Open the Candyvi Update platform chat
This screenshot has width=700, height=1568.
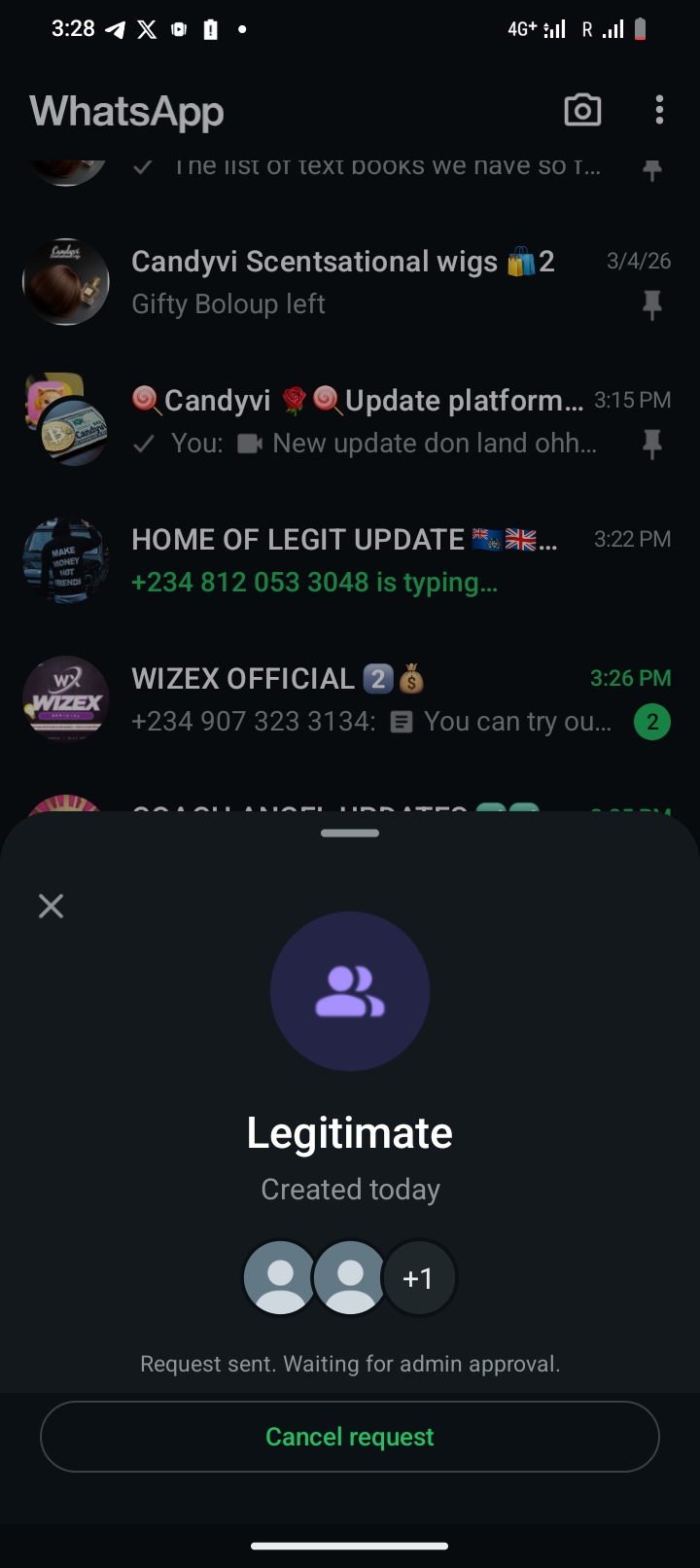pyautogui.click(x=350, y=421)
